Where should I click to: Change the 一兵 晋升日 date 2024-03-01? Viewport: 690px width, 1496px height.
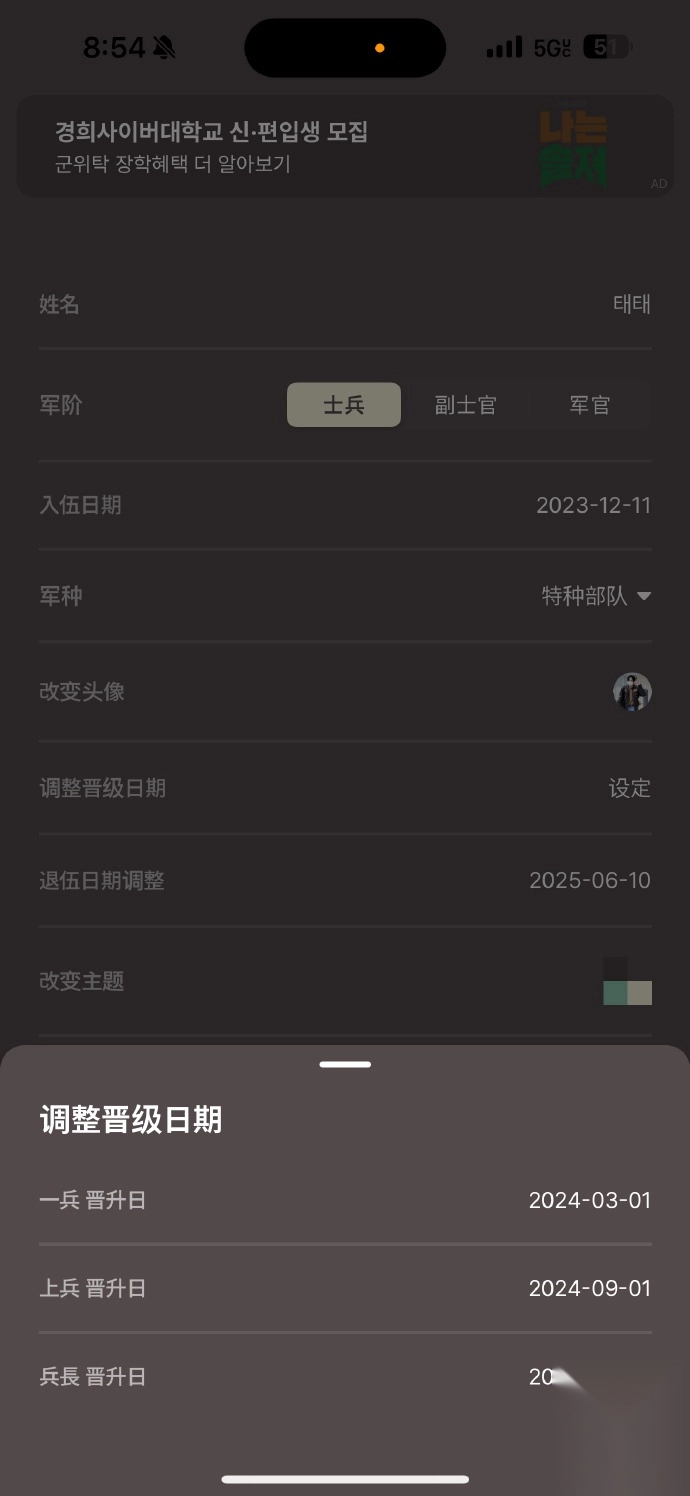[x=589, y=1200]
